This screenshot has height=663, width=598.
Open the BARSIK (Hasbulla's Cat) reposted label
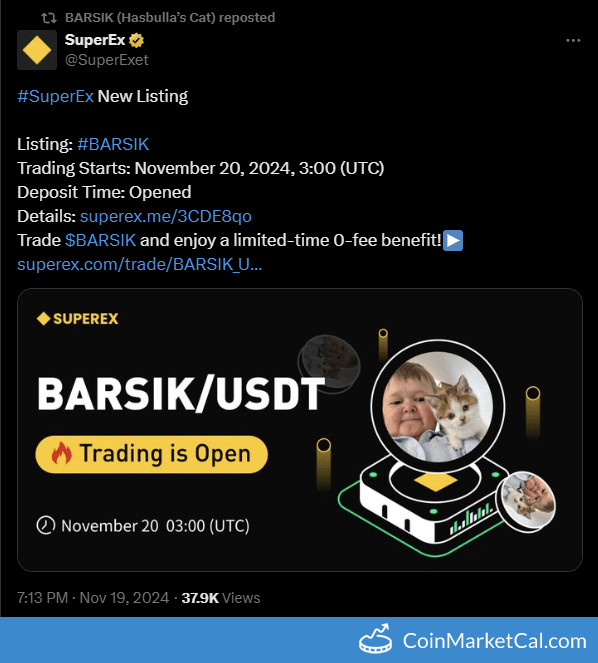click(x=170, y=17)
